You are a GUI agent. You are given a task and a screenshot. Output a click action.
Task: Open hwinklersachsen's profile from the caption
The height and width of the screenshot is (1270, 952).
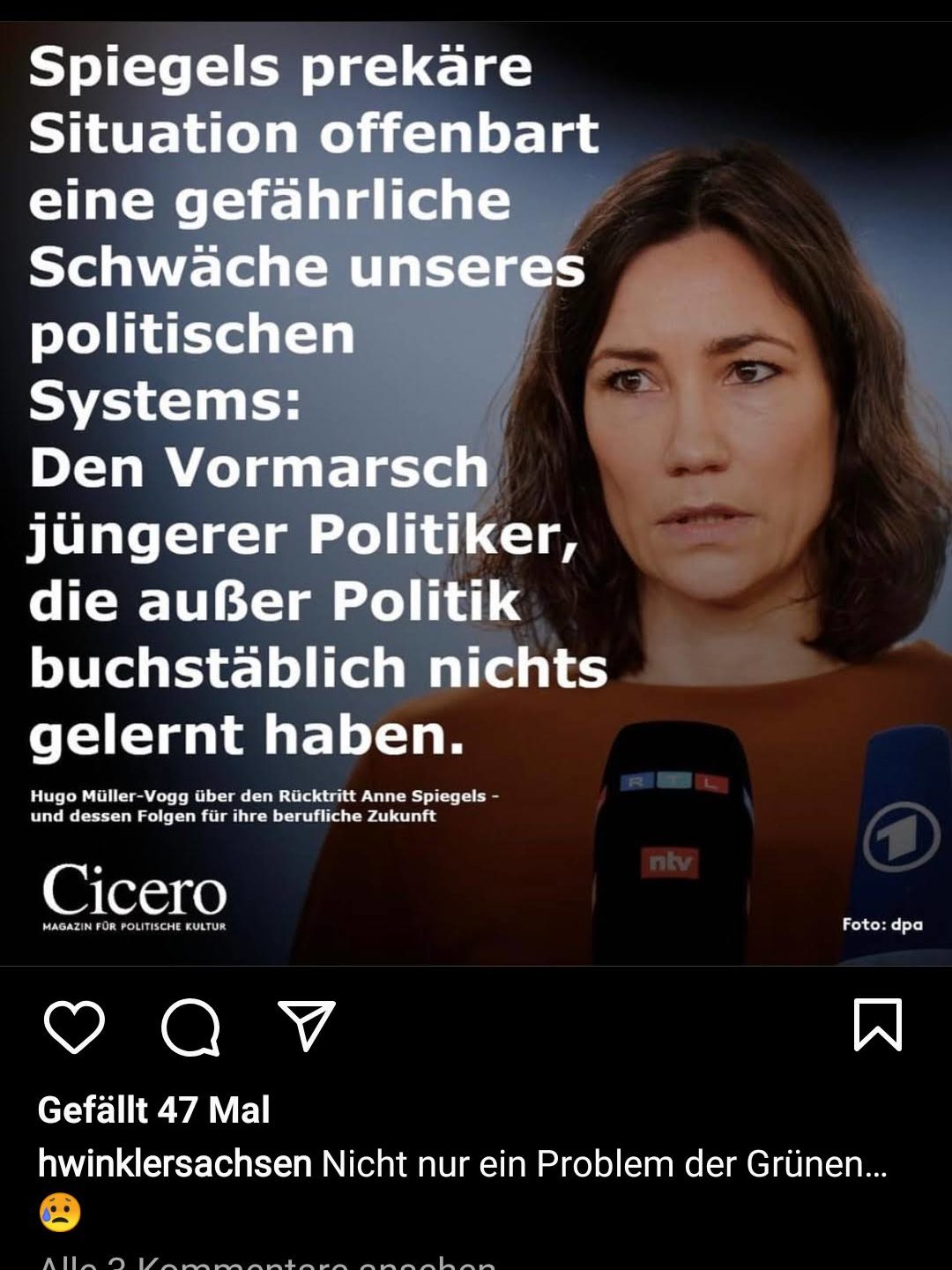pos(175,1164)
